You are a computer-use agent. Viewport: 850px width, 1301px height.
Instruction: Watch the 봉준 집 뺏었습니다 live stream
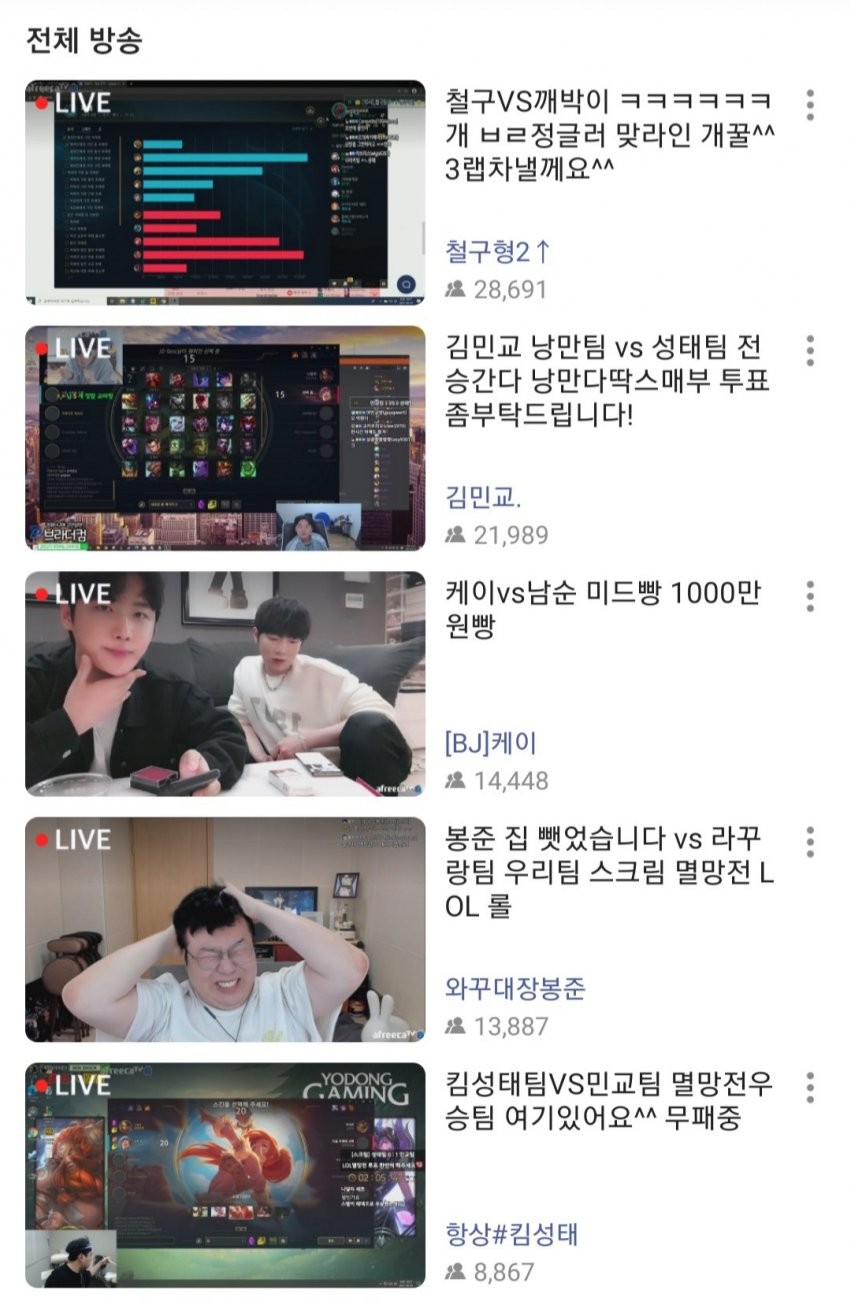pos(225,930)
